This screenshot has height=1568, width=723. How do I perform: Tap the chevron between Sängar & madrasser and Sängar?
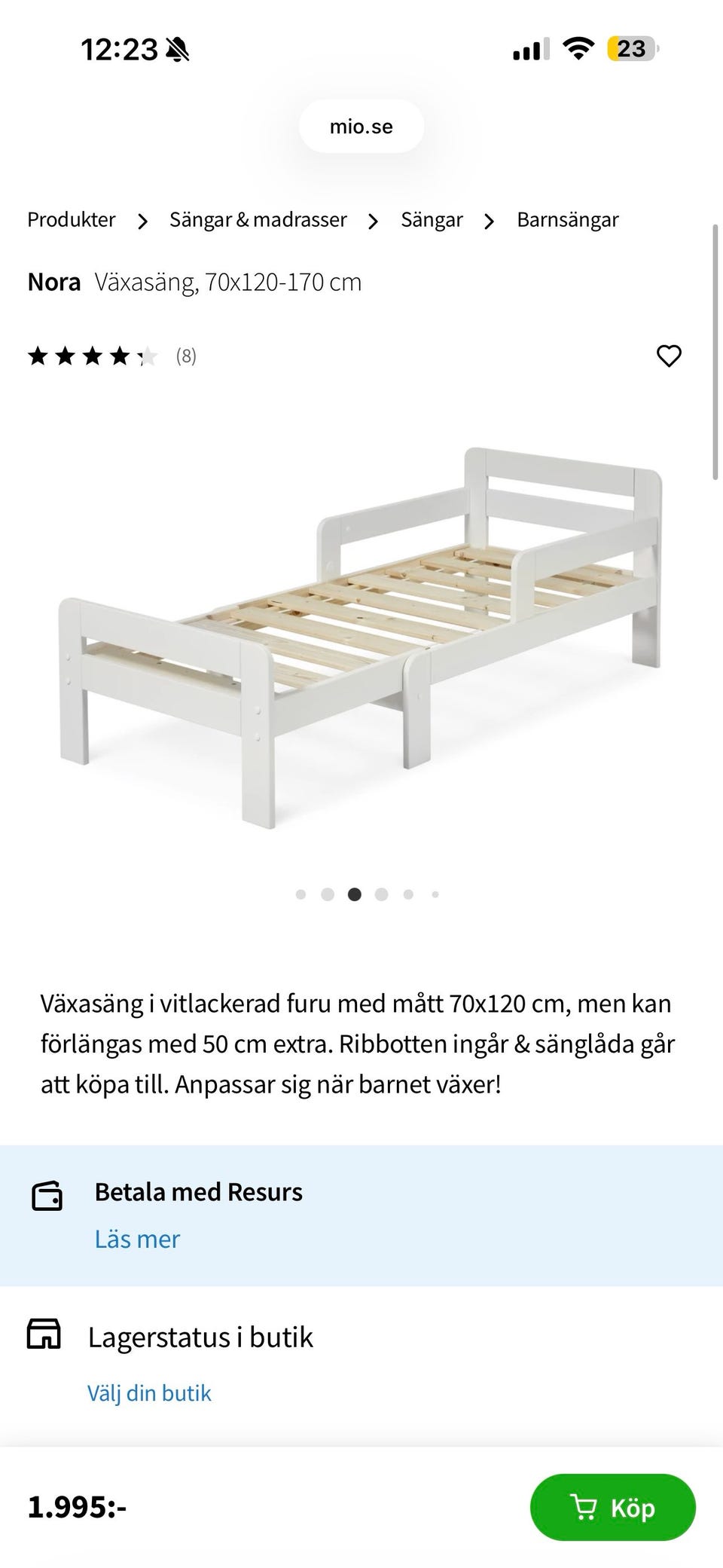coord(373,220)
